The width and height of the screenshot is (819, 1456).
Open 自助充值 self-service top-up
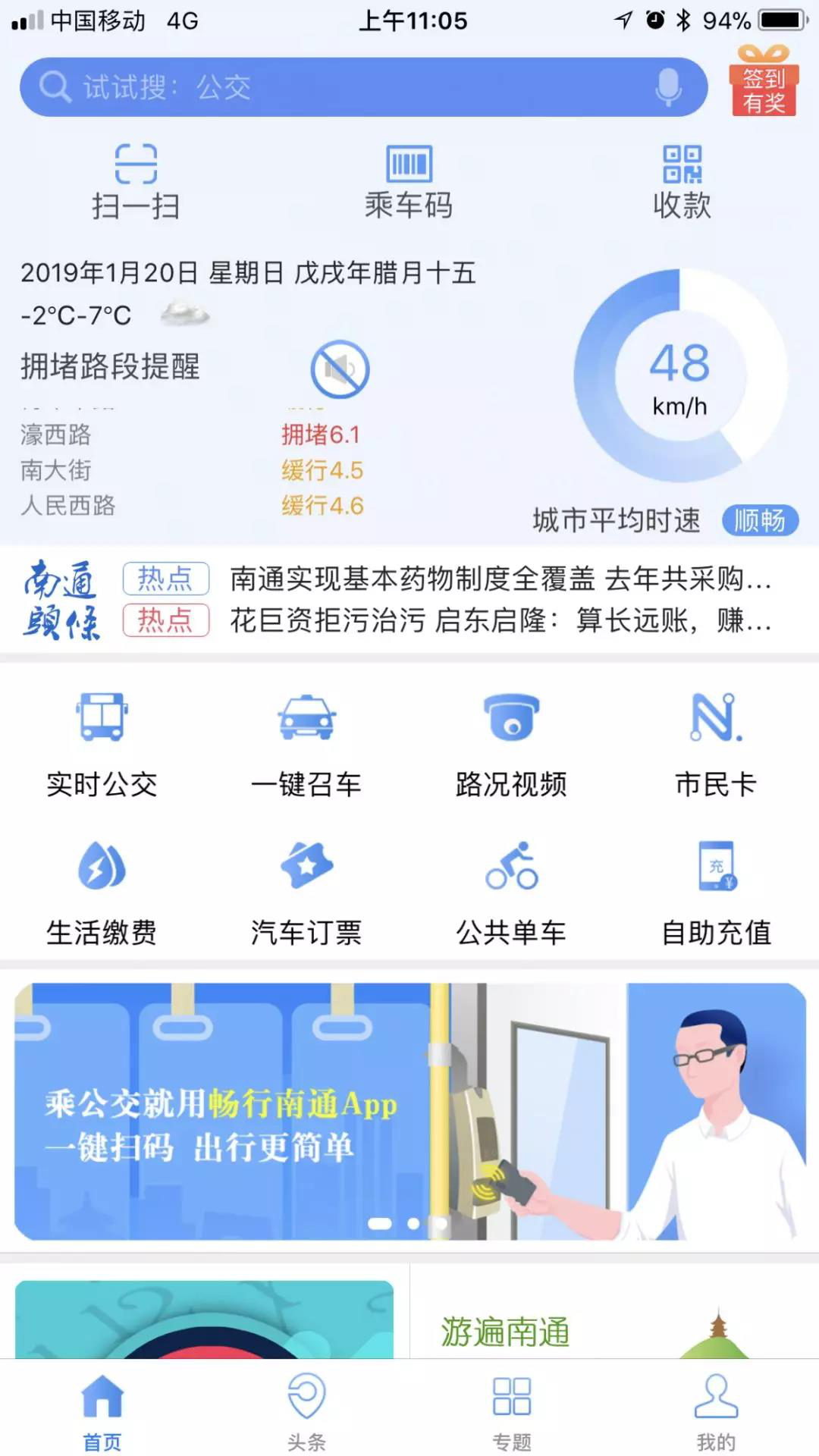[716, 892]
